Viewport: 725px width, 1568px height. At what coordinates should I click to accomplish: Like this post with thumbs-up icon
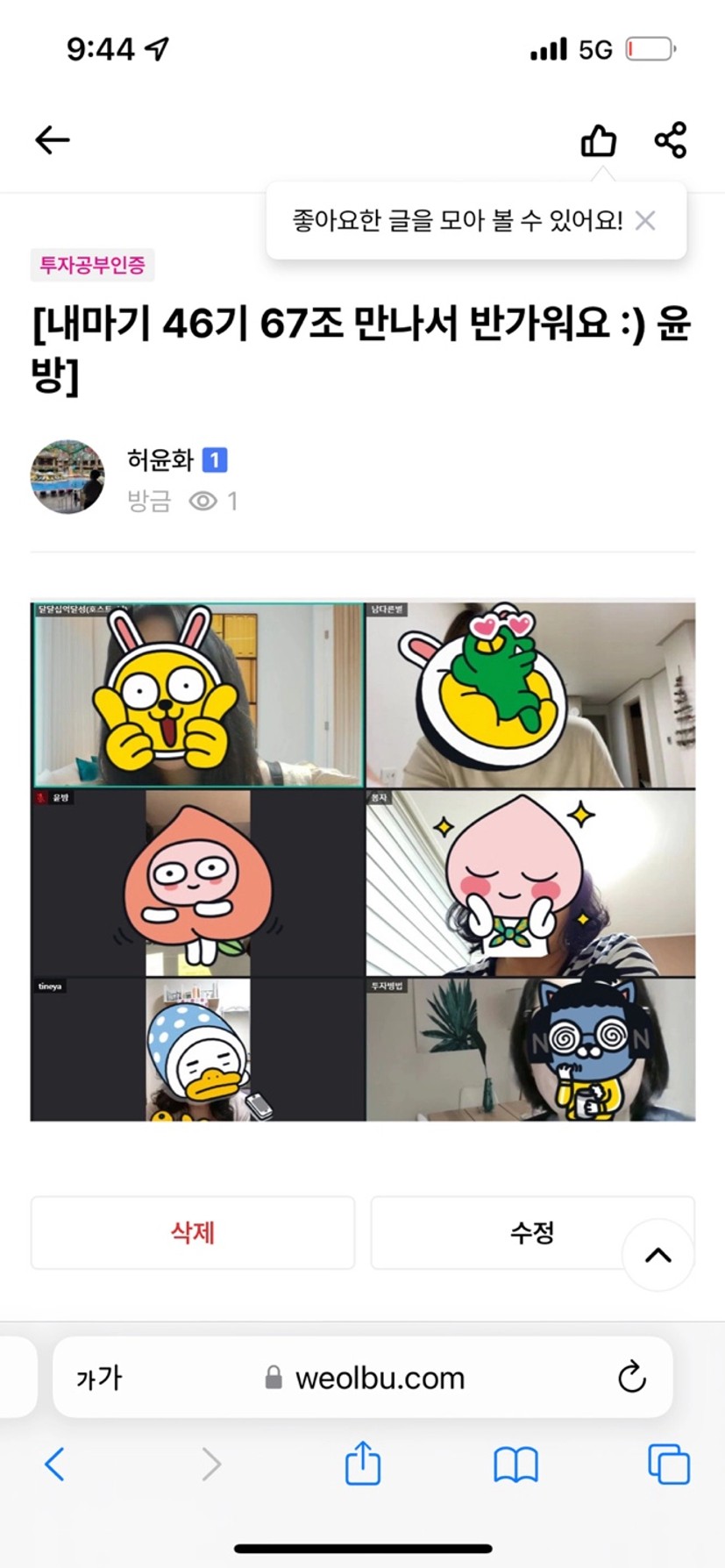[x=599, y=140]
